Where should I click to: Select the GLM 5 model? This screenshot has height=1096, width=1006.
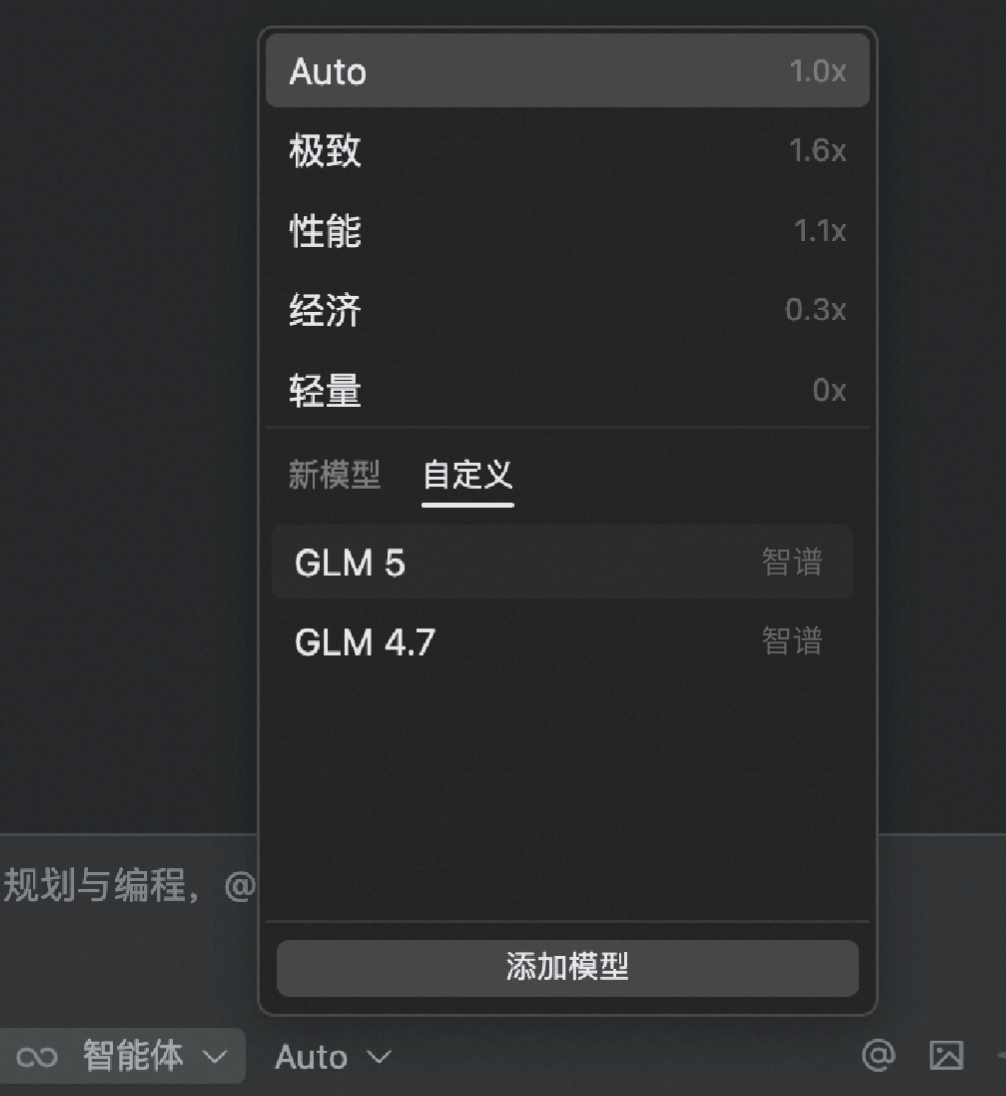561,563
